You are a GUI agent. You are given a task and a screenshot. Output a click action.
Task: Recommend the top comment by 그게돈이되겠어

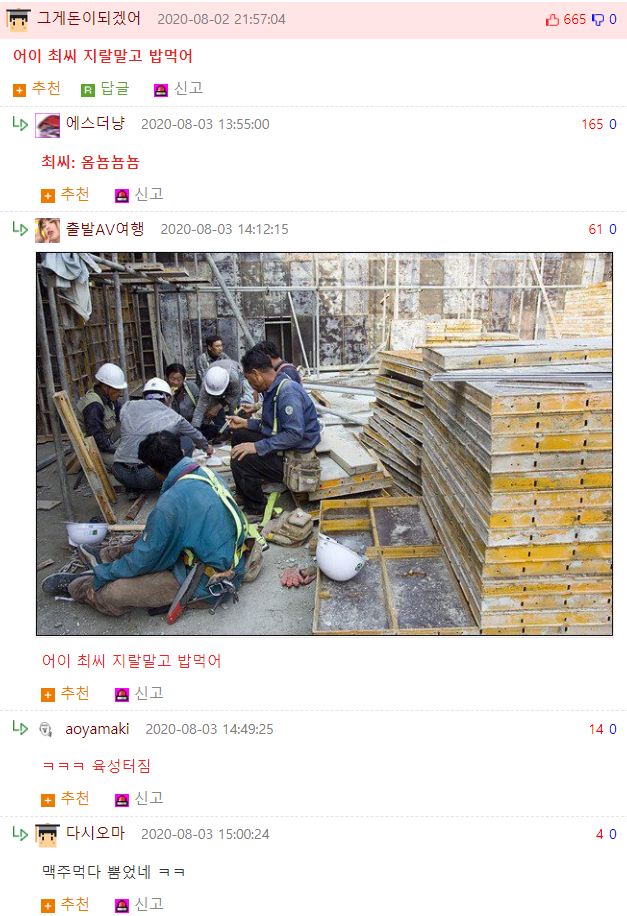tap(37, 89)
